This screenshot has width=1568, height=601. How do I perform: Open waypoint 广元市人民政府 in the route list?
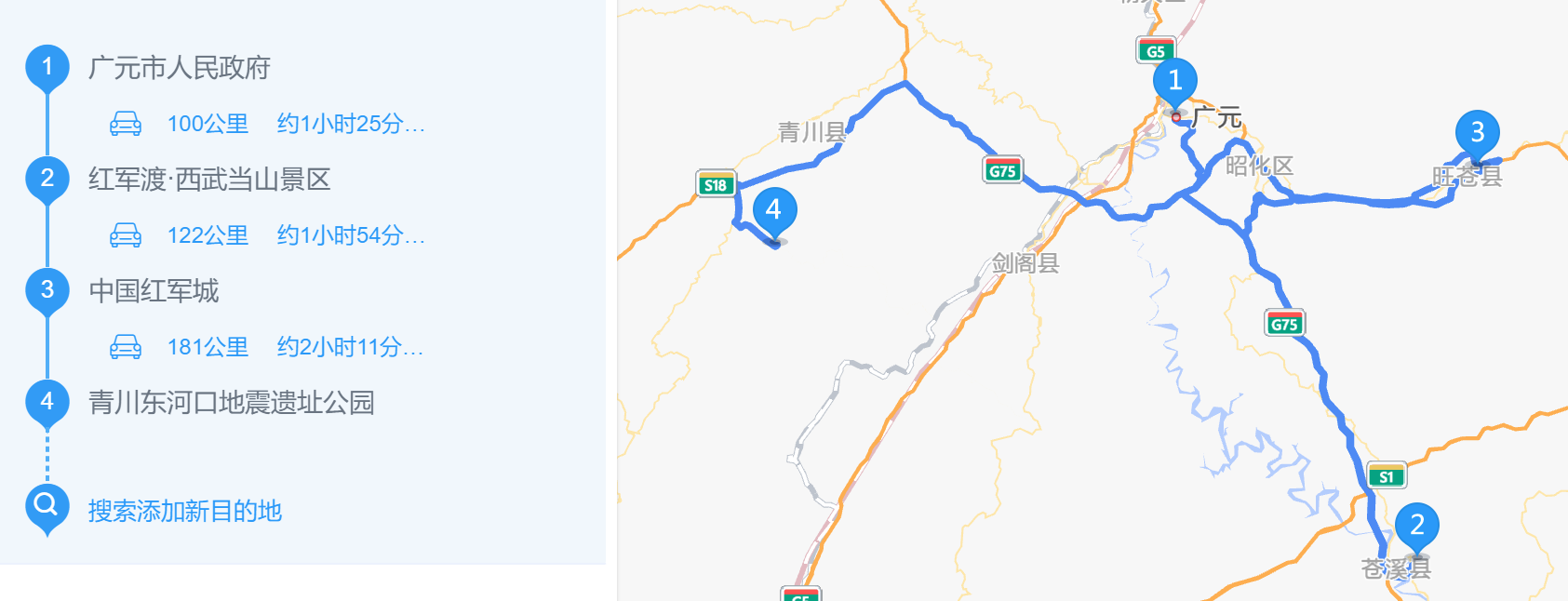coord(179,68)
